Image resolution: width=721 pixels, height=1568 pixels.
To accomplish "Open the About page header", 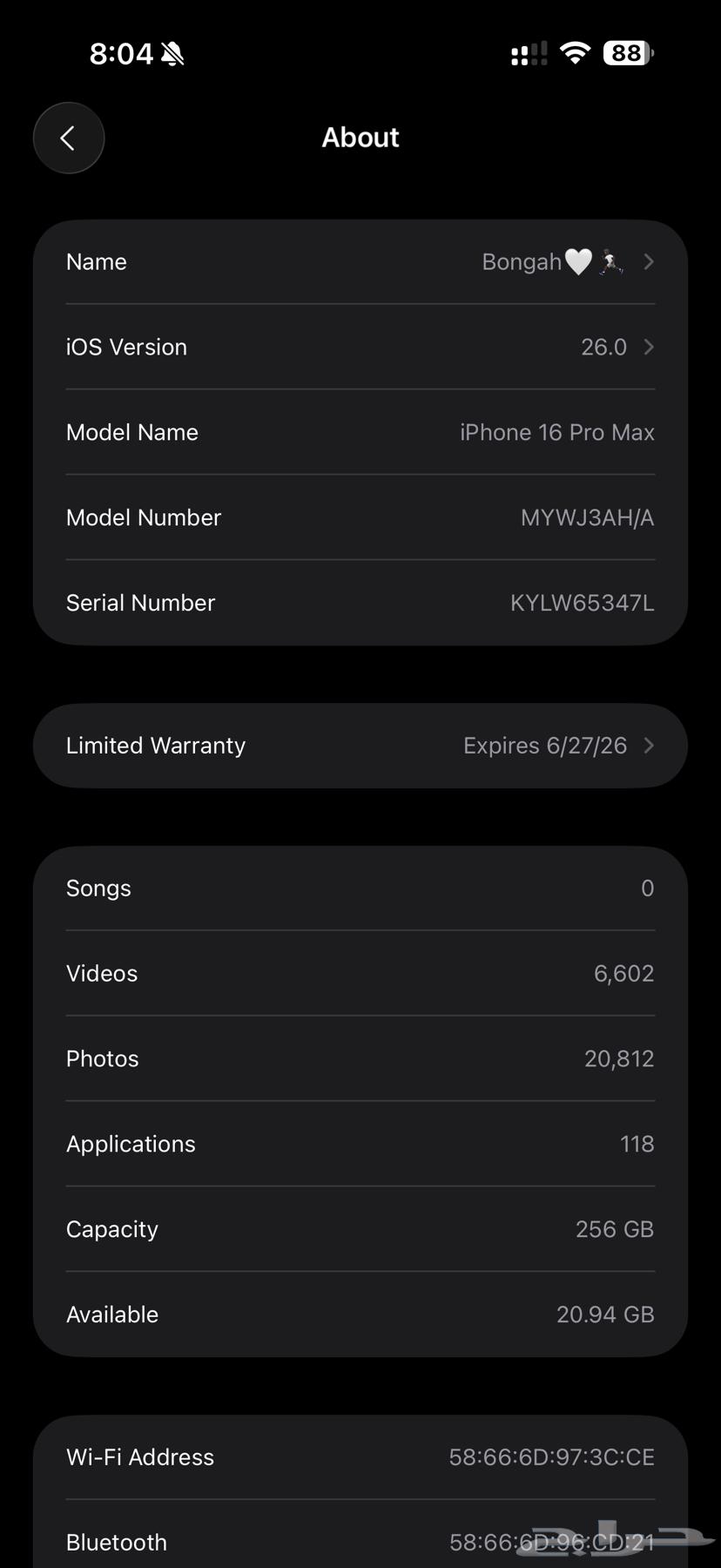I will pyautogui.click(x=360, y=137).
